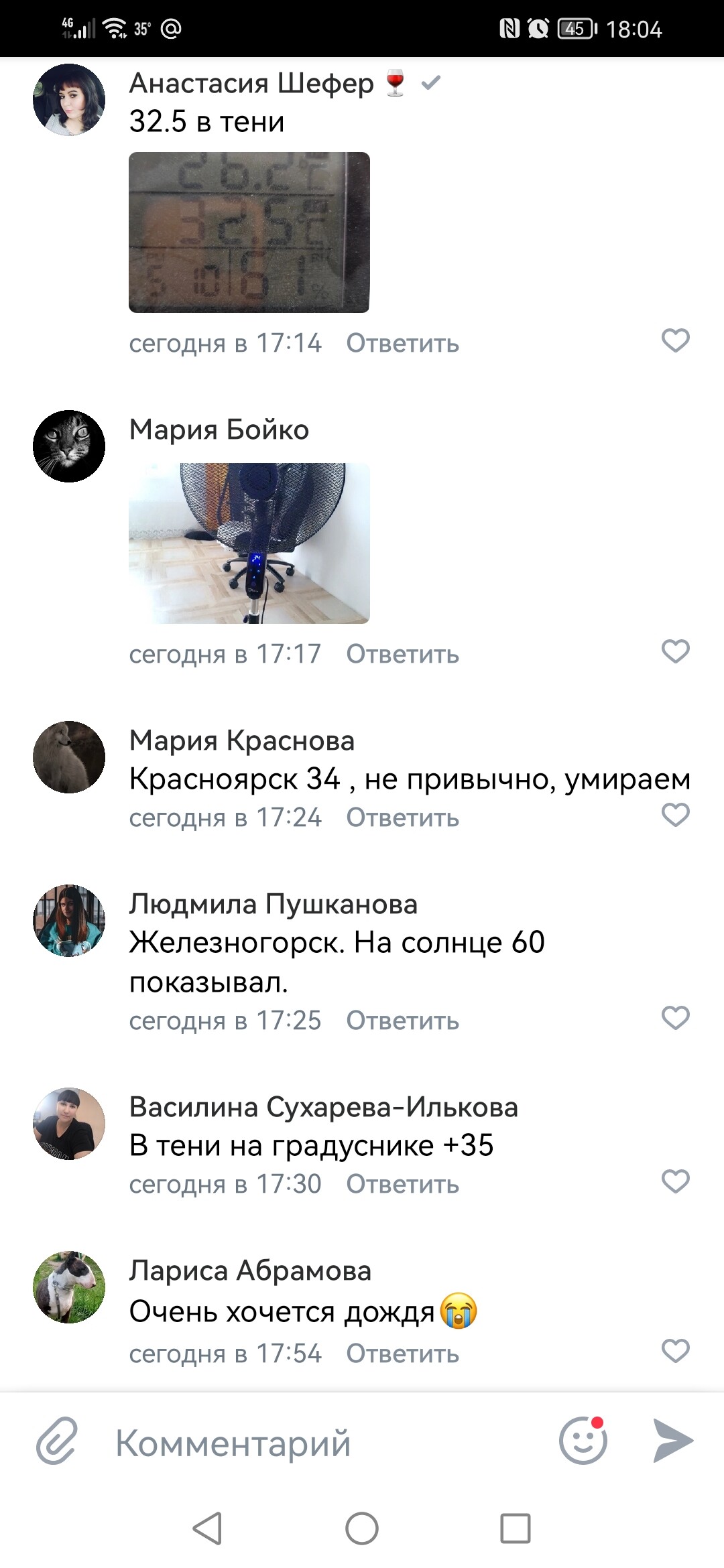Open Анастасия Шефер's profile via her avatar
The image size is (724, 1568).
click(69, 100)
